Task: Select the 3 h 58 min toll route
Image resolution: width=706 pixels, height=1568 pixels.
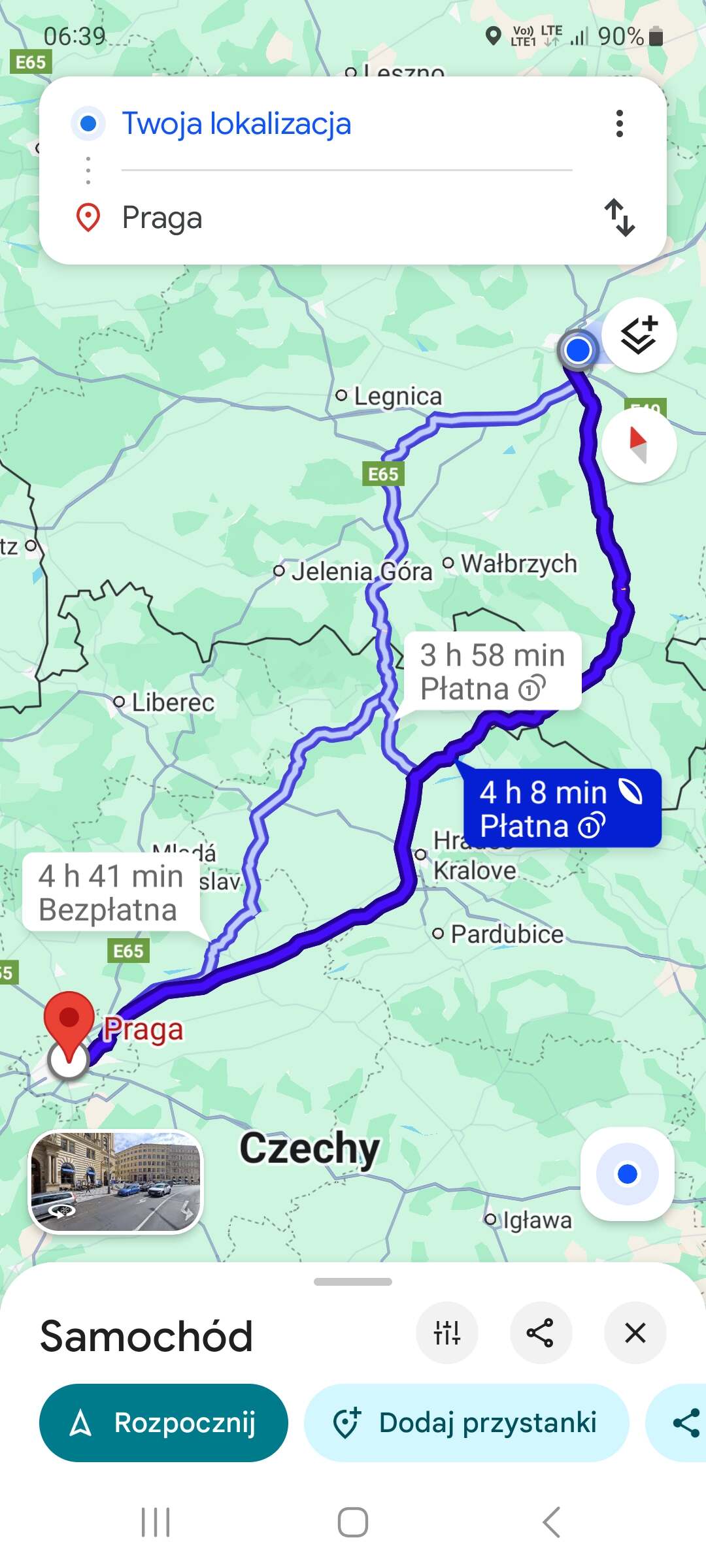Action: point(492,671)
